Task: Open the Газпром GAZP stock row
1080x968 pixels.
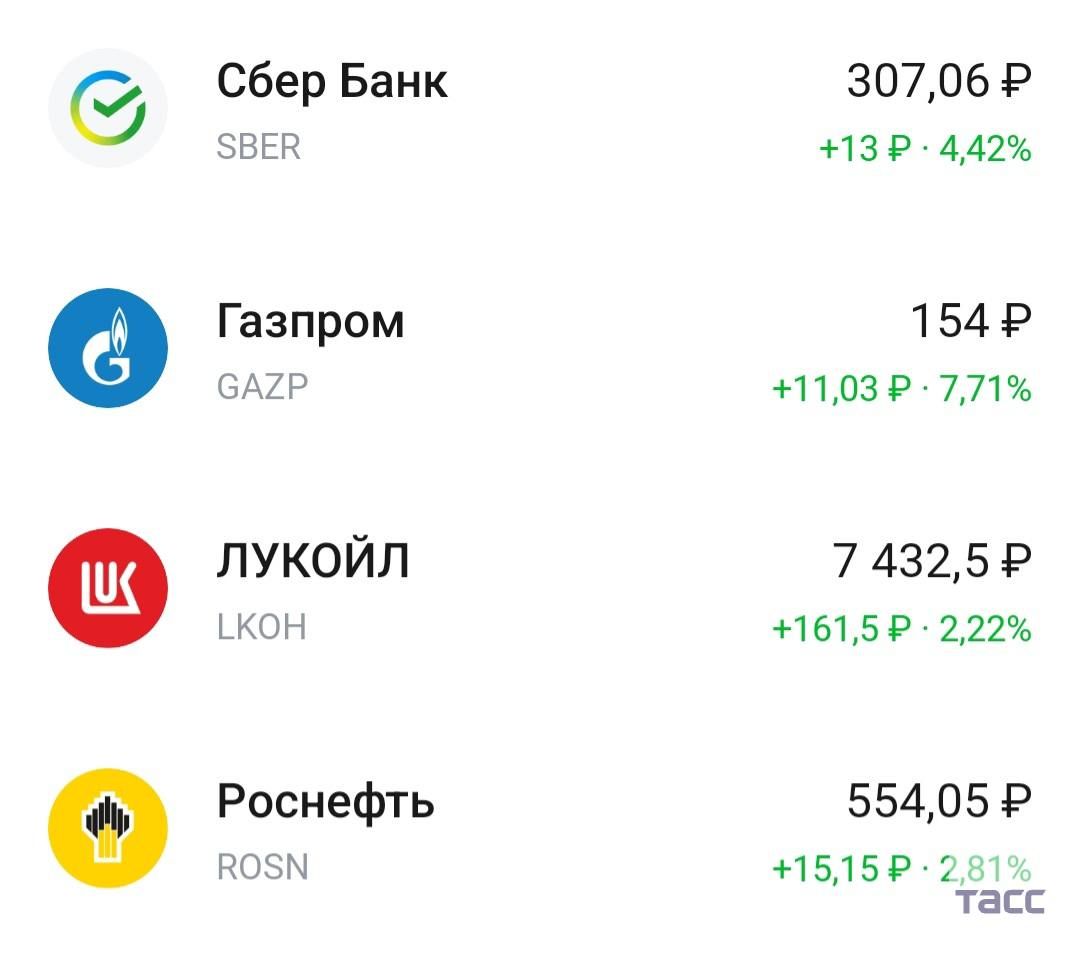Action: (x=540, y=348)
